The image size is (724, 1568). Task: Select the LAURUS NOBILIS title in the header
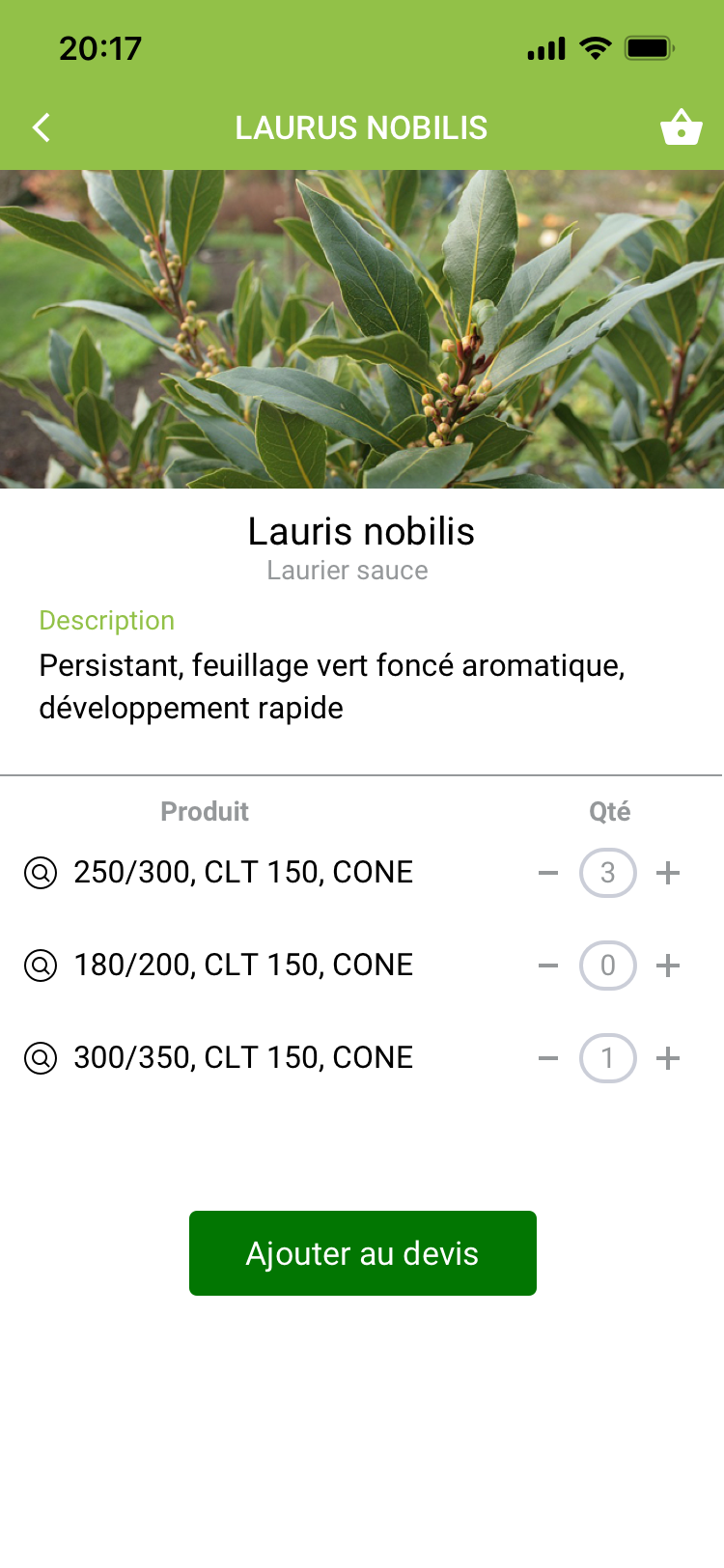[x=362, y=126]
